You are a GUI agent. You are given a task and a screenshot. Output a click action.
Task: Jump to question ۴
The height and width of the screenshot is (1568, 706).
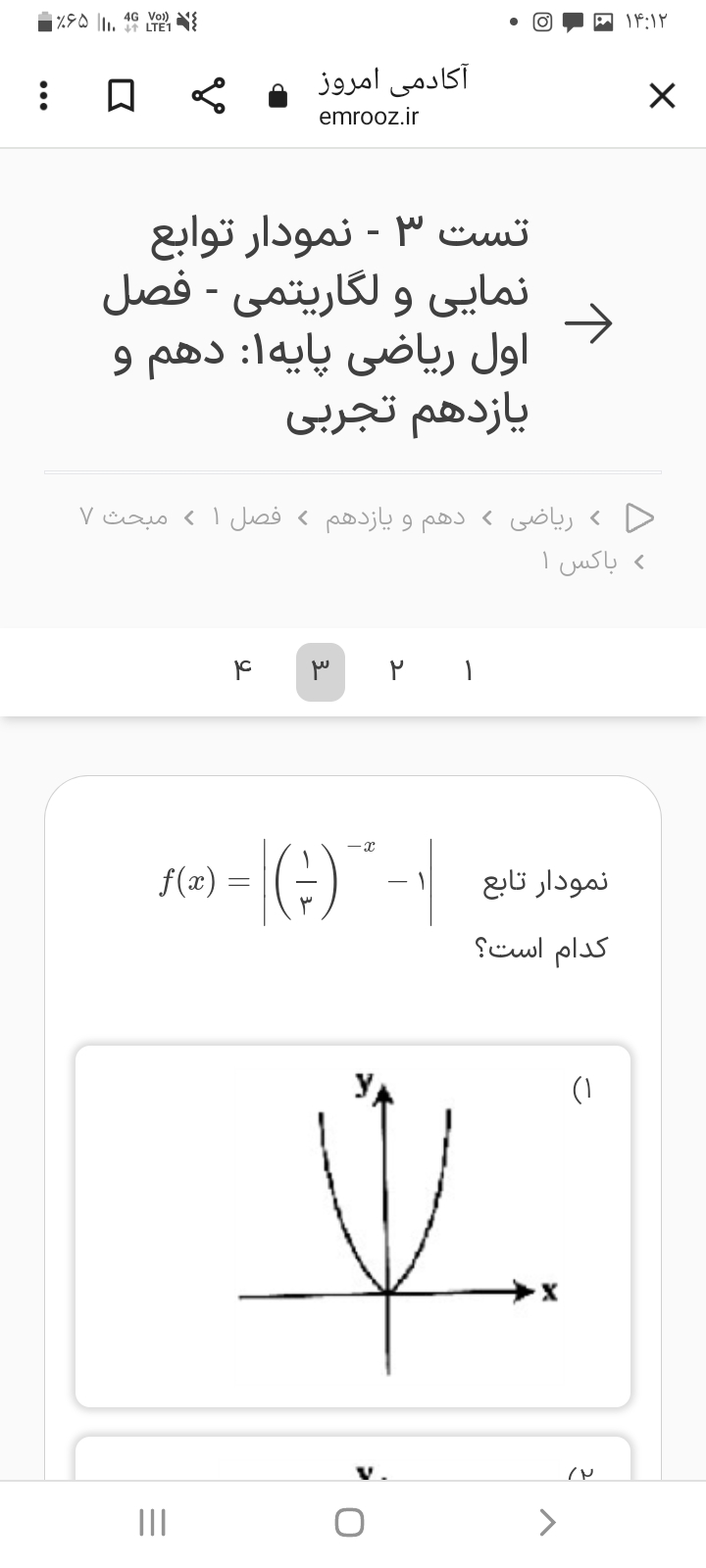(243, 672)
